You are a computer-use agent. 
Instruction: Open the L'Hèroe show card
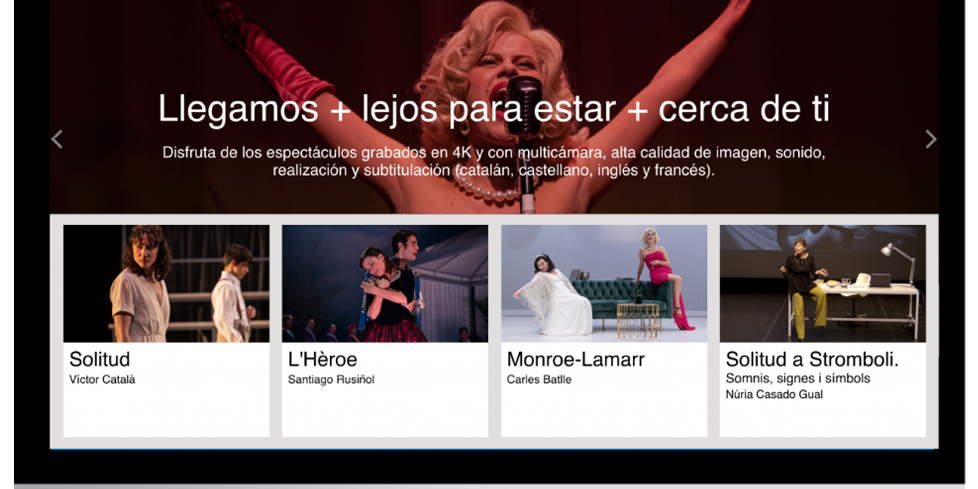[x=385, y=330]
